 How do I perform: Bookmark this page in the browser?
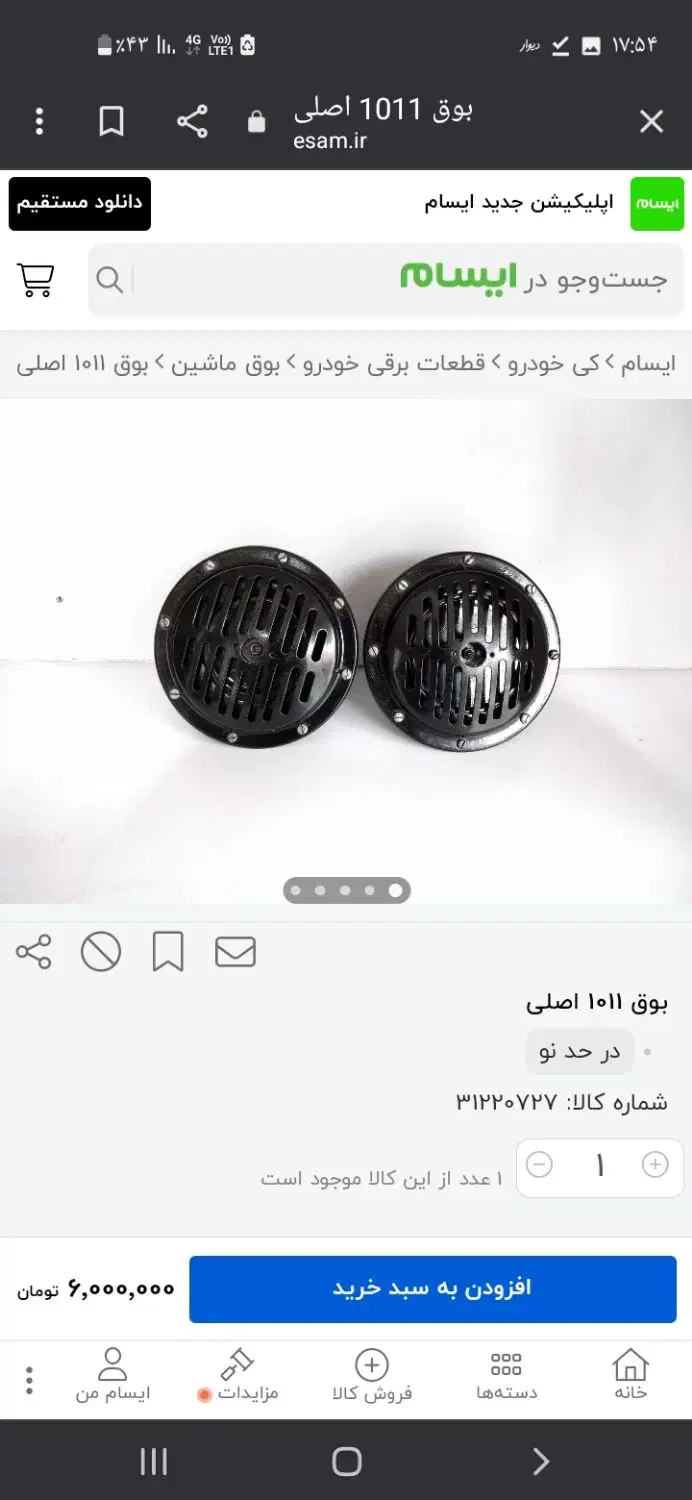pyautogui.click(x=111, y=122)
